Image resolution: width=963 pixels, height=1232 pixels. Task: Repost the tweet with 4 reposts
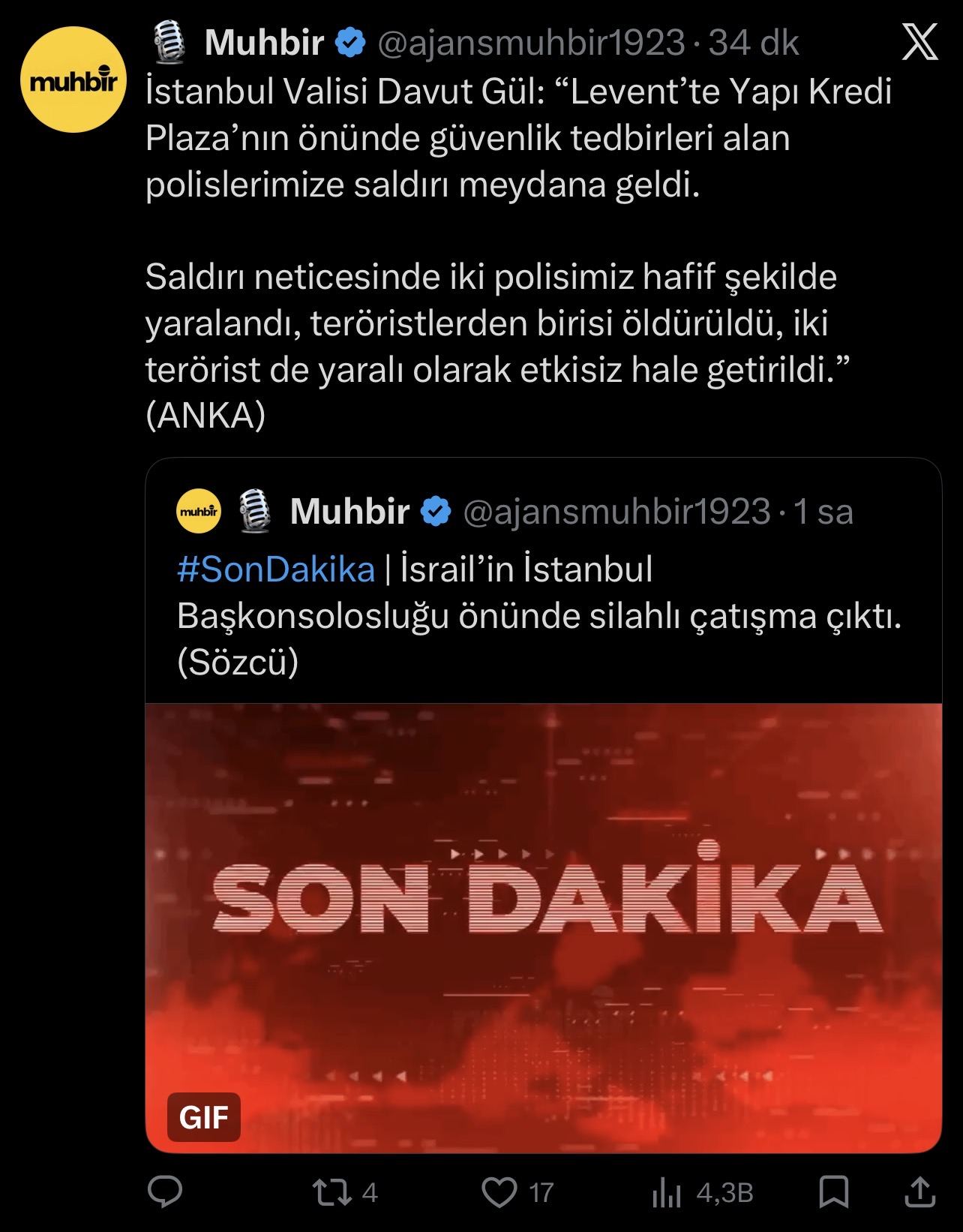pos(332,1191)
